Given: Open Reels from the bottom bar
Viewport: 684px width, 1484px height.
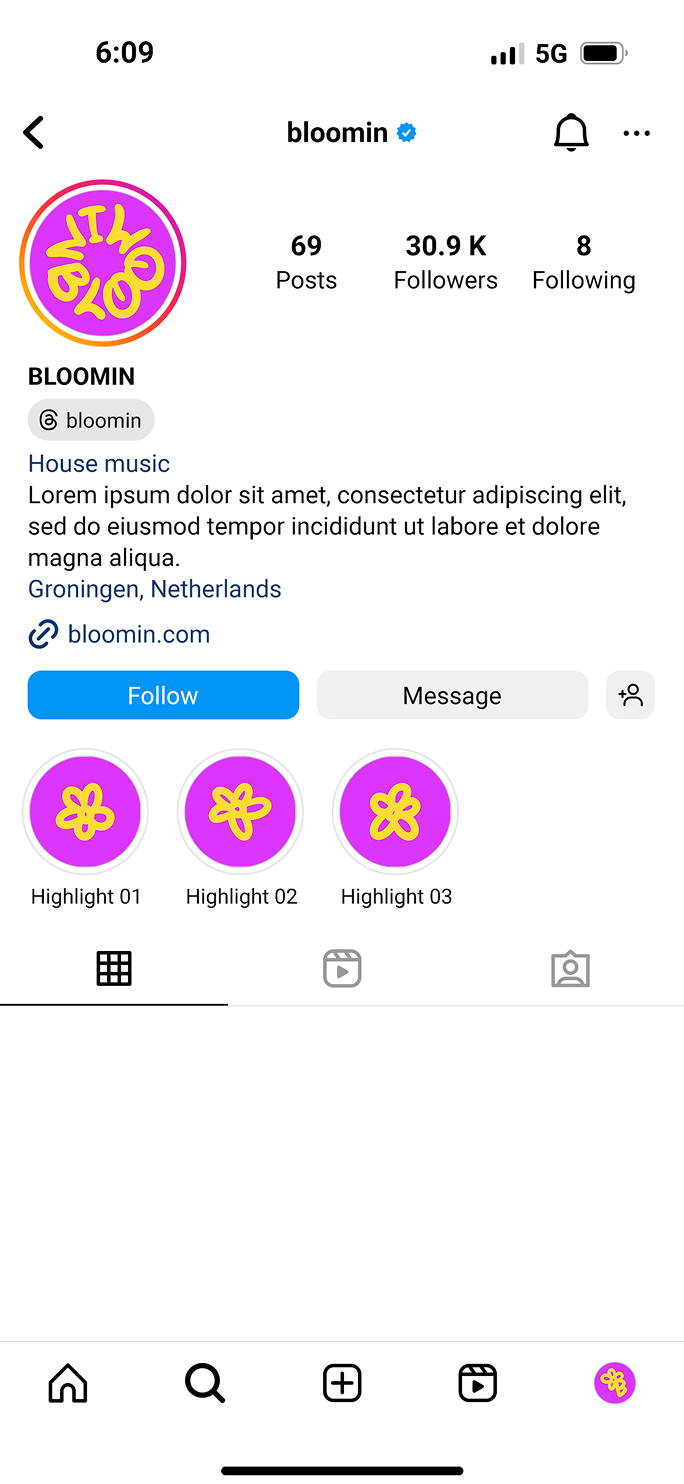Looking at the screenshot, I should (x=477, y=1383).
